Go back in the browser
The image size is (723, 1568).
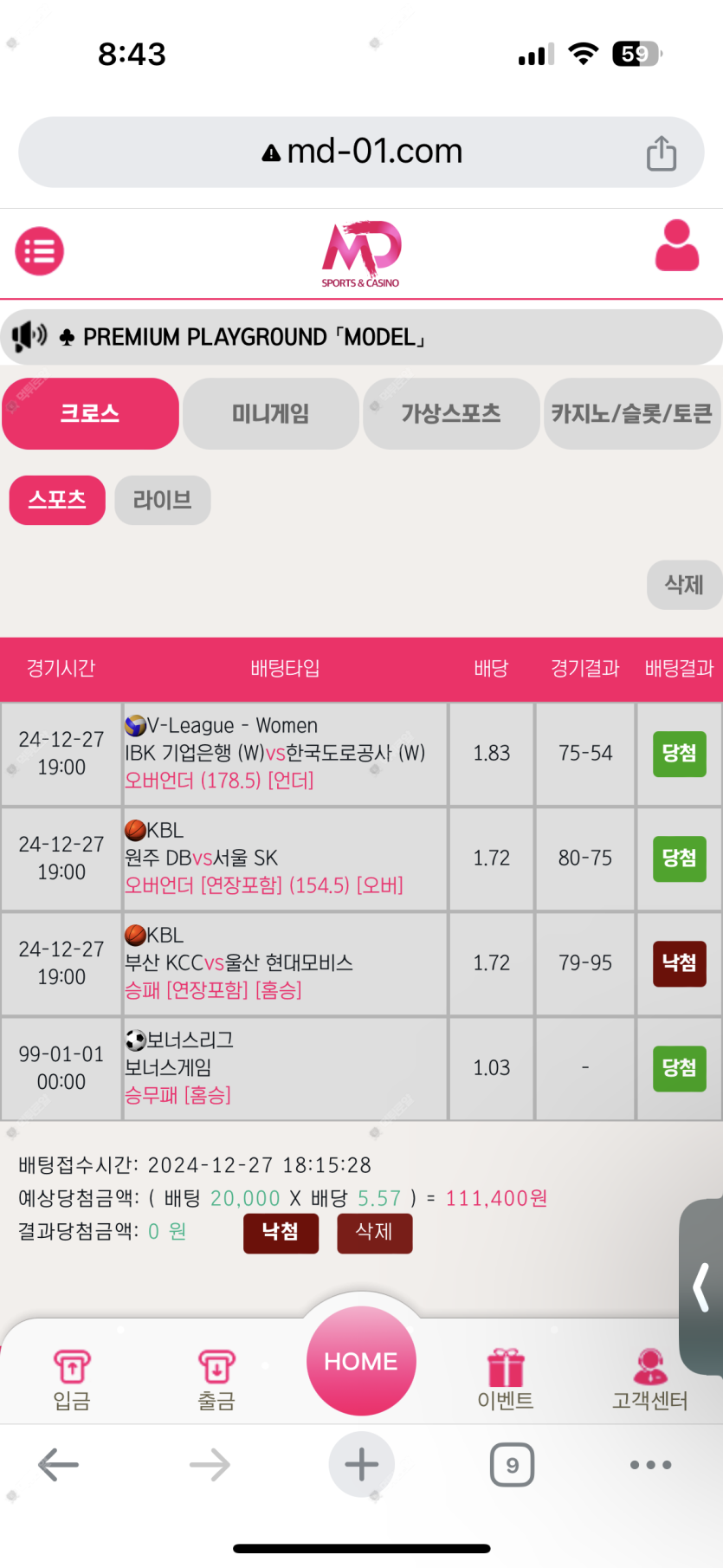coord(59,1465)
